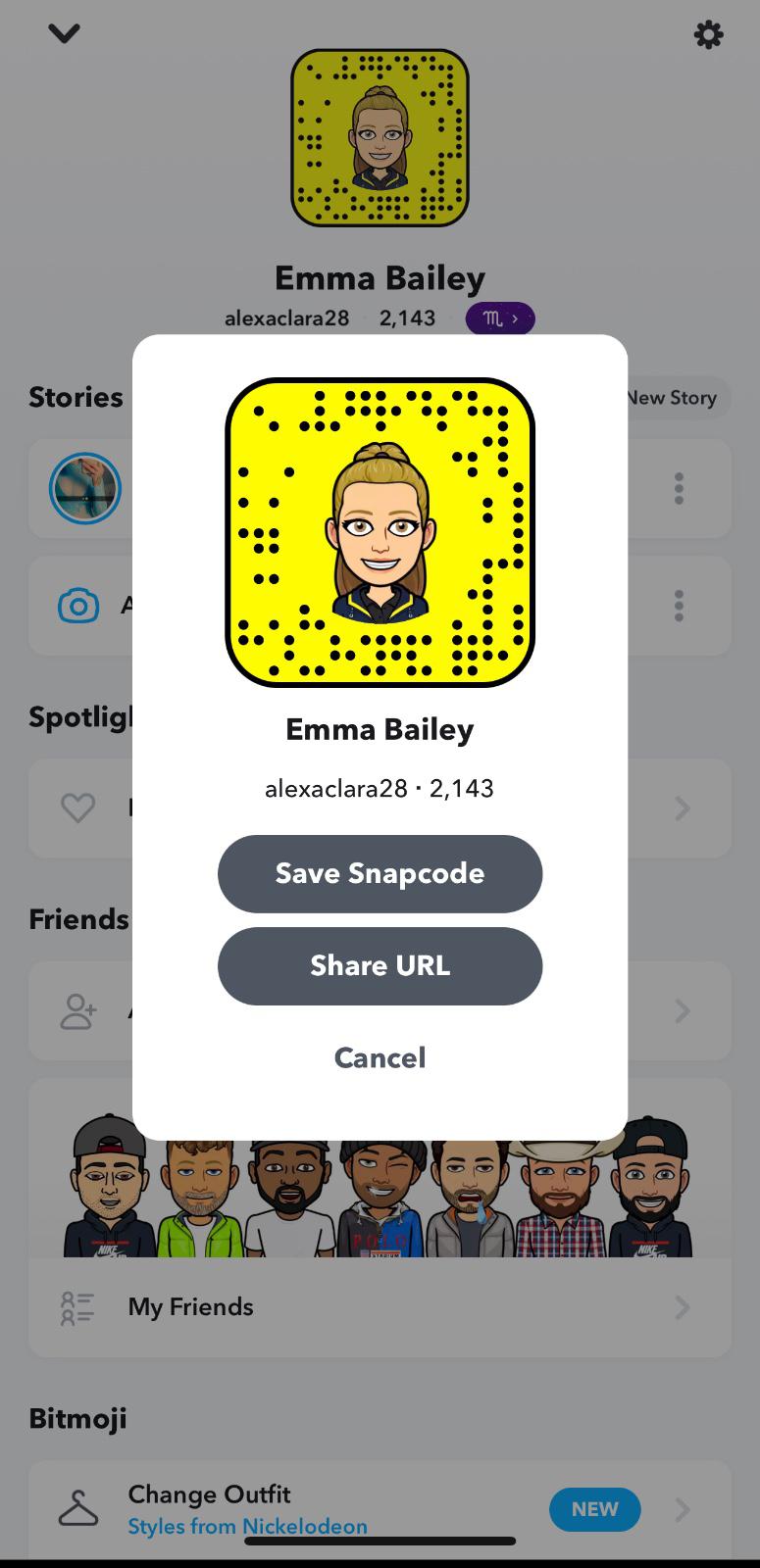Open the Scorpio zodiac badge
Viewport: 760px width, 1568px height.
click(x=500, y=318)
